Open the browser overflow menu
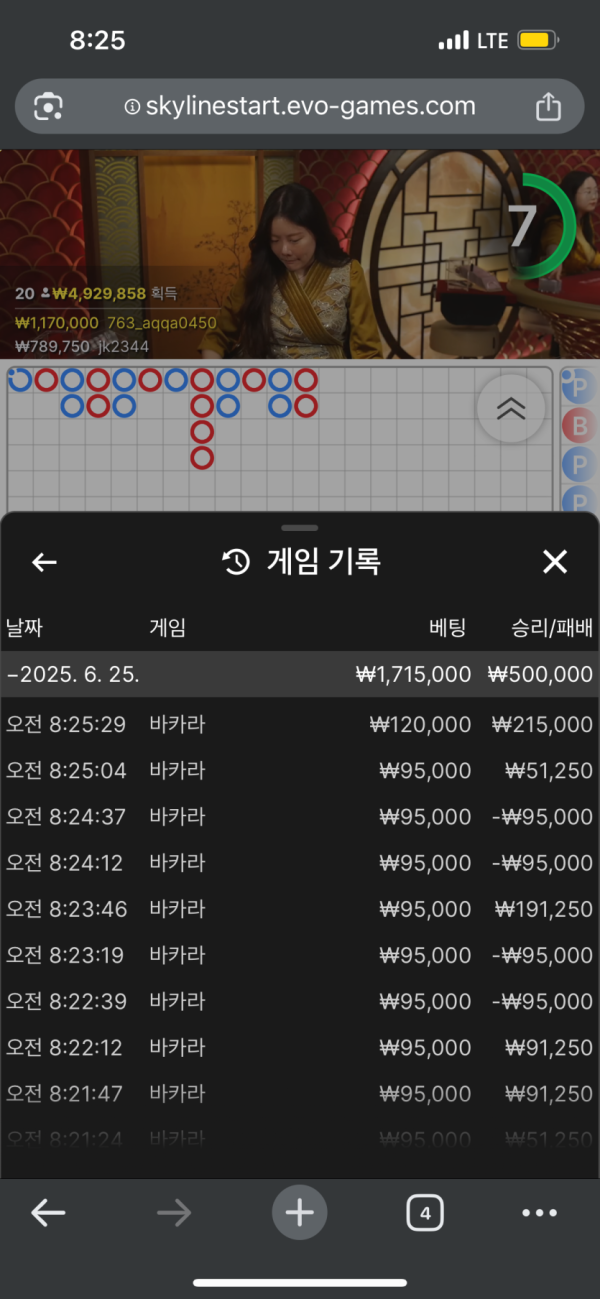The width and height of the screenshot is (600, 1299). pyautogui.click(x=540, y=1213)
